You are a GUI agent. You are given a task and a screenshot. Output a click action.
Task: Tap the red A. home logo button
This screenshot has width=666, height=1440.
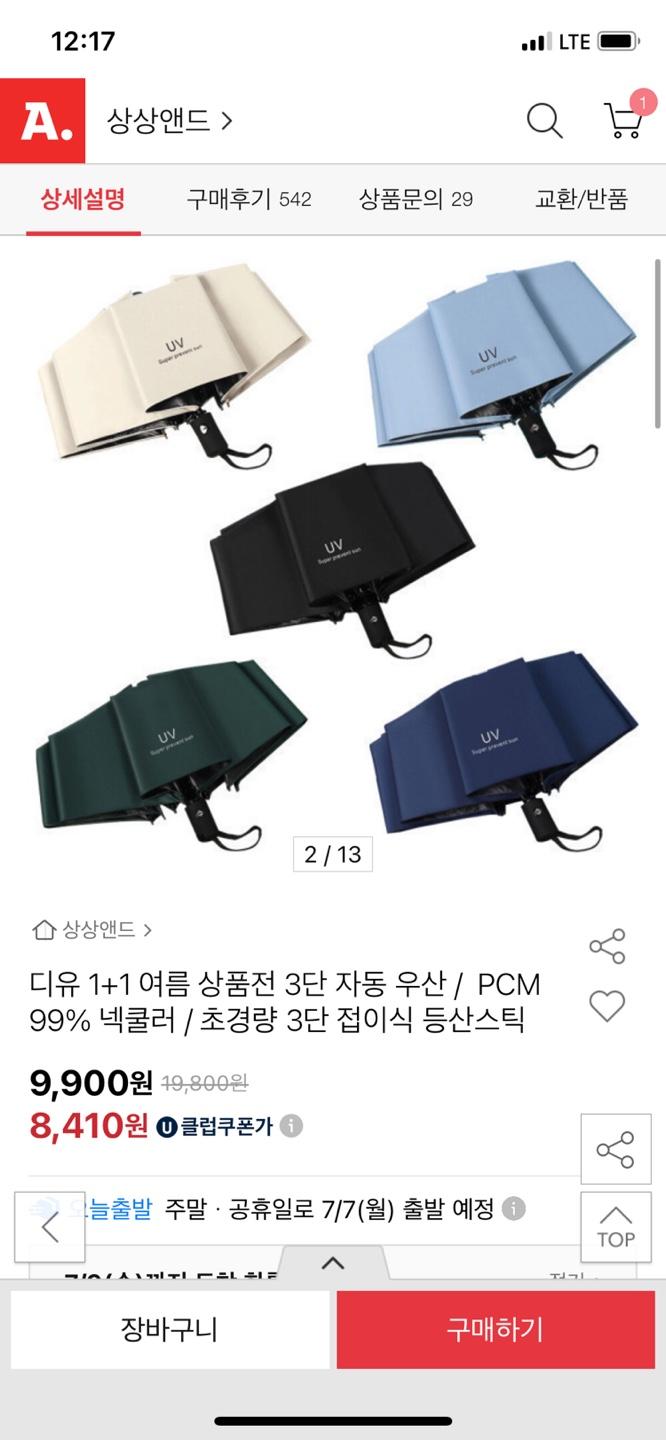[42, 121]
